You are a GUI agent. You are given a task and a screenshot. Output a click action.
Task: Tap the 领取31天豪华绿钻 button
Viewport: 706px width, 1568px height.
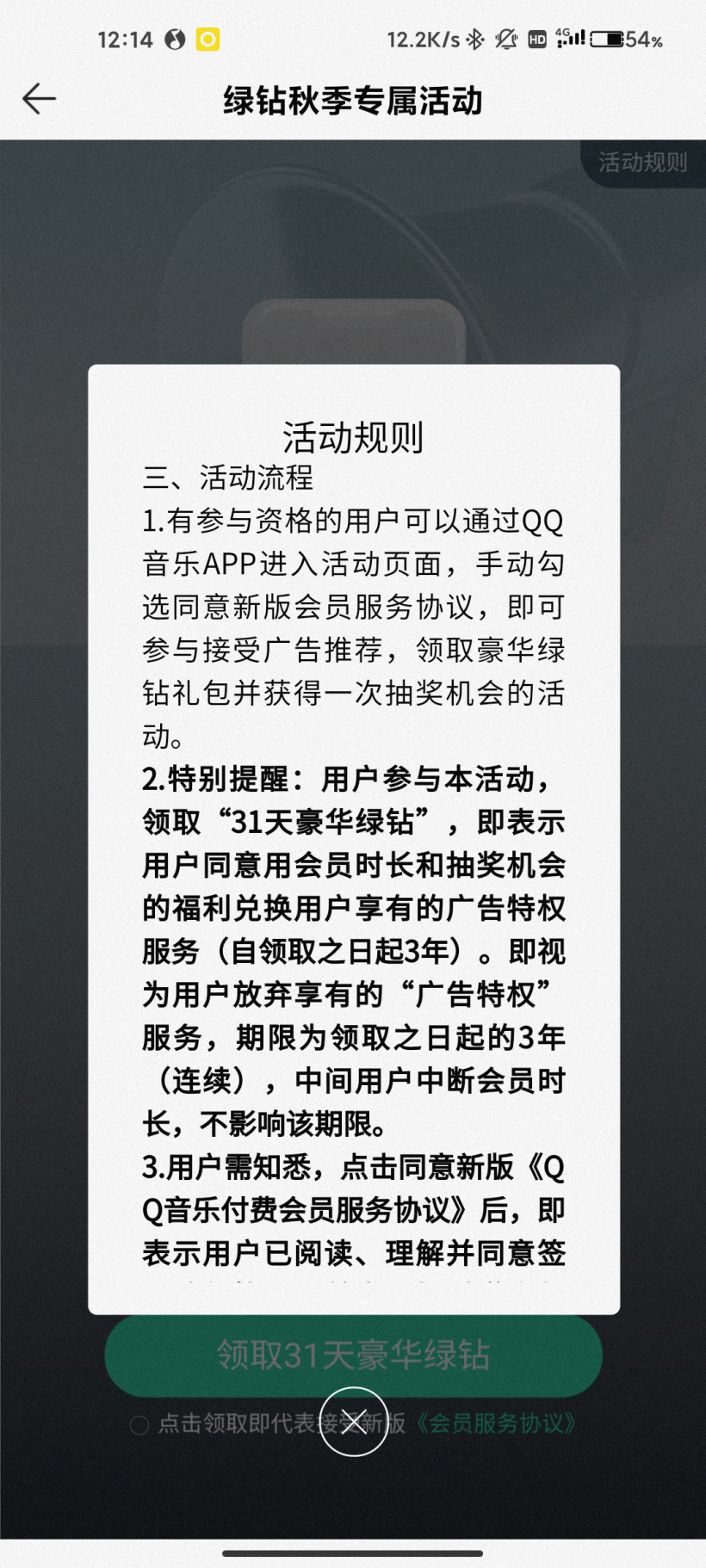[353, 1355]
